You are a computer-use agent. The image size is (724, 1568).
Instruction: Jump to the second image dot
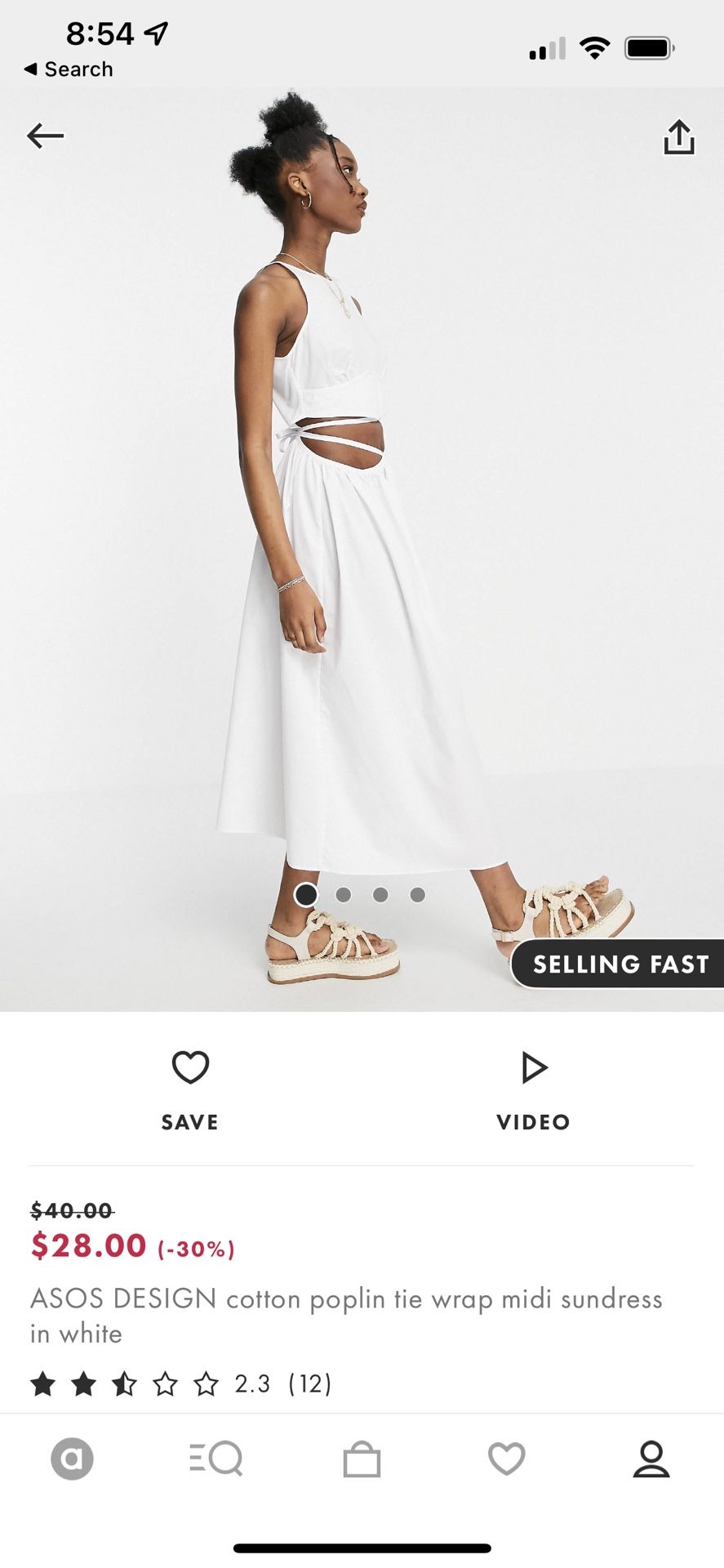click(344, 895)
